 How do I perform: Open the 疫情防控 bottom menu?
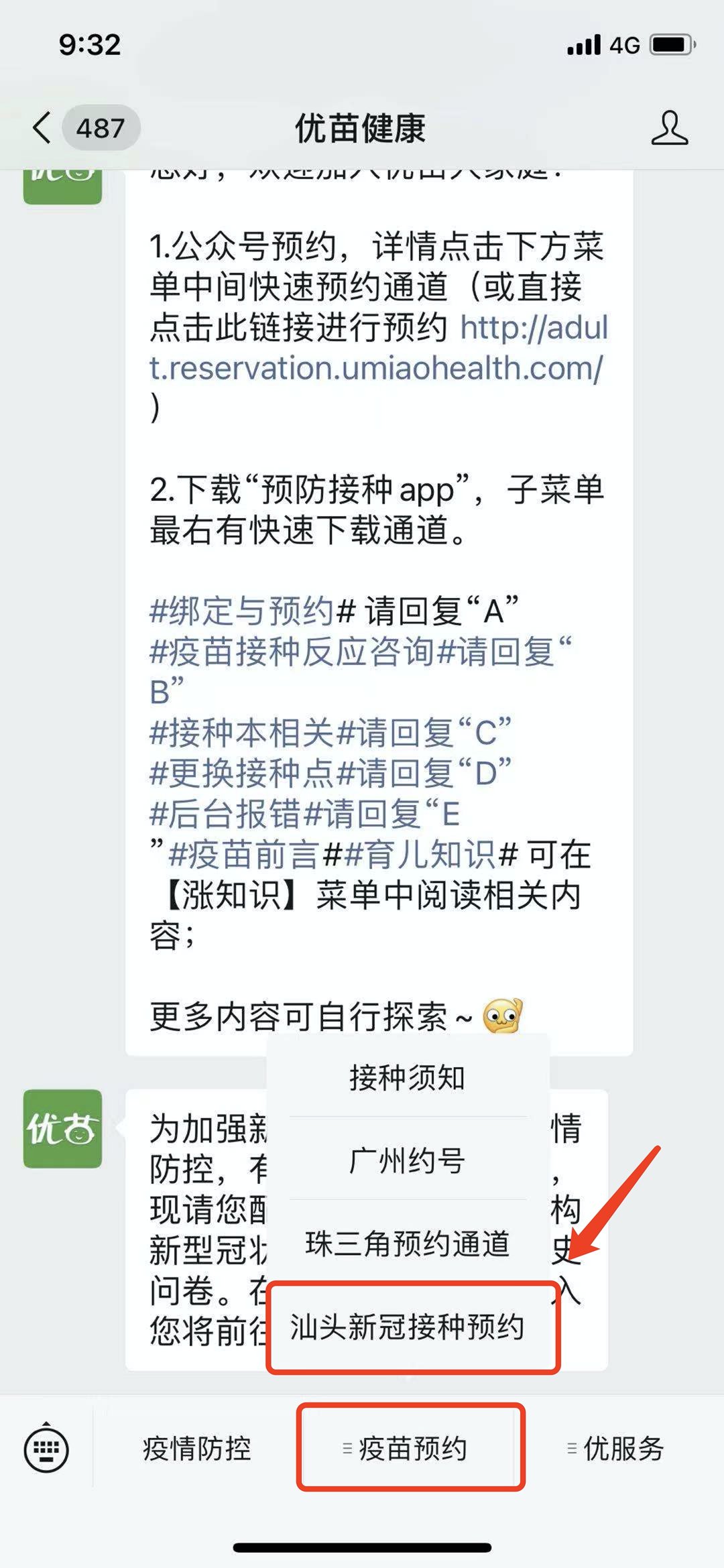tap(196, 1449)
